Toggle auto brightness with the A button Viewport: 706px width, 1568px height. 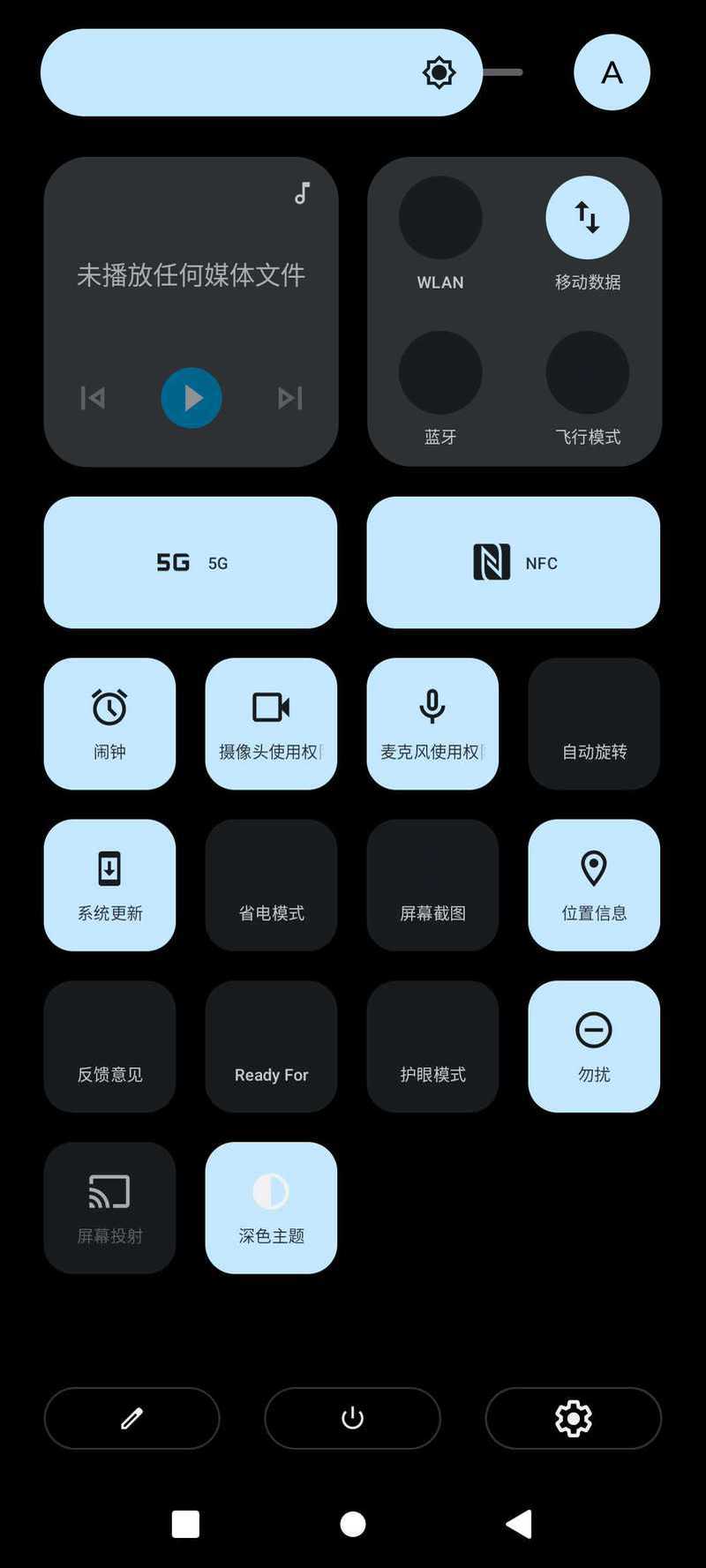click(612, 72)
